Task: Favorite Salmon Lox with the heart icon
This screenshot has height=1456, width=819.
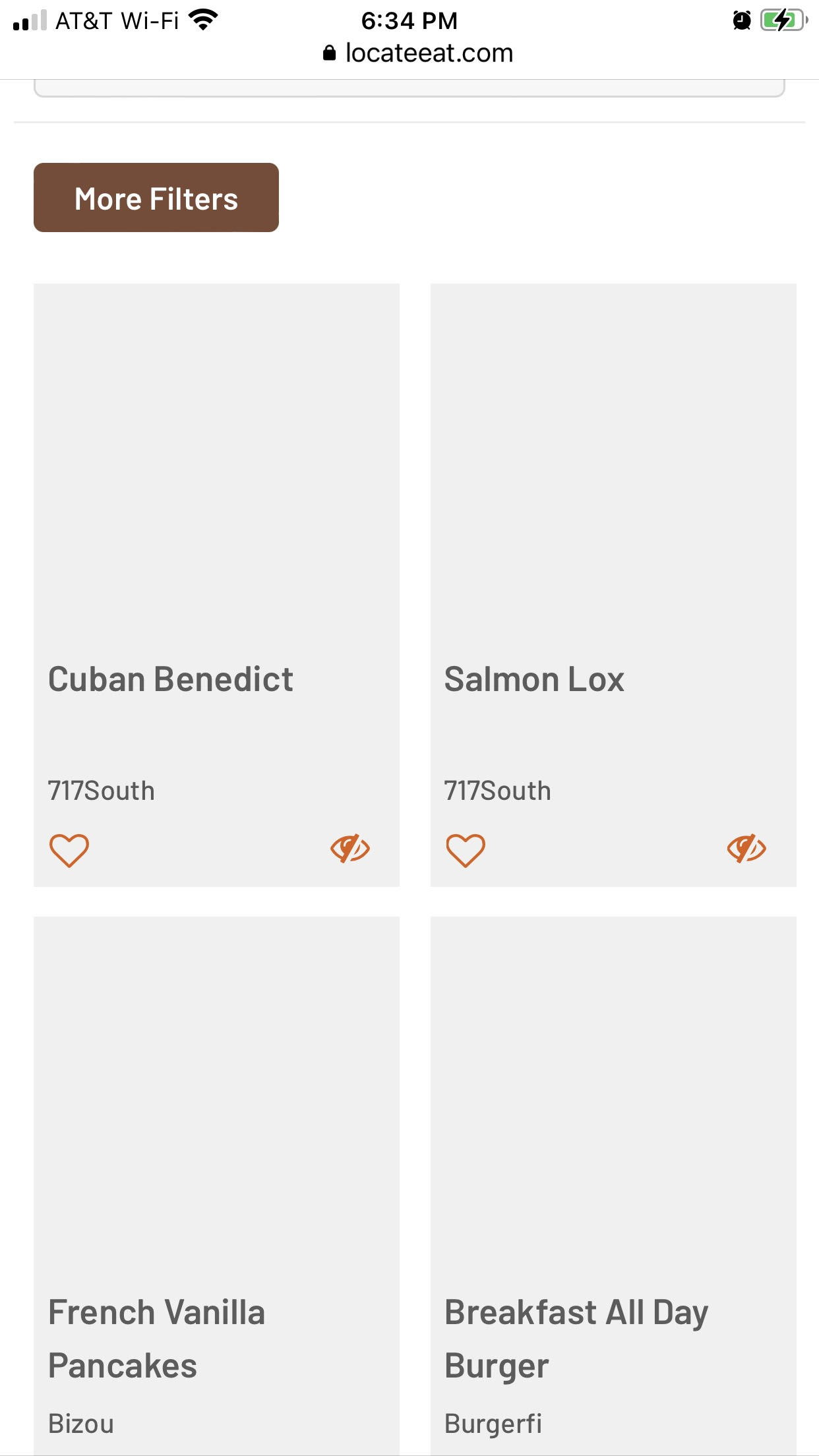Action: [466, 850]
